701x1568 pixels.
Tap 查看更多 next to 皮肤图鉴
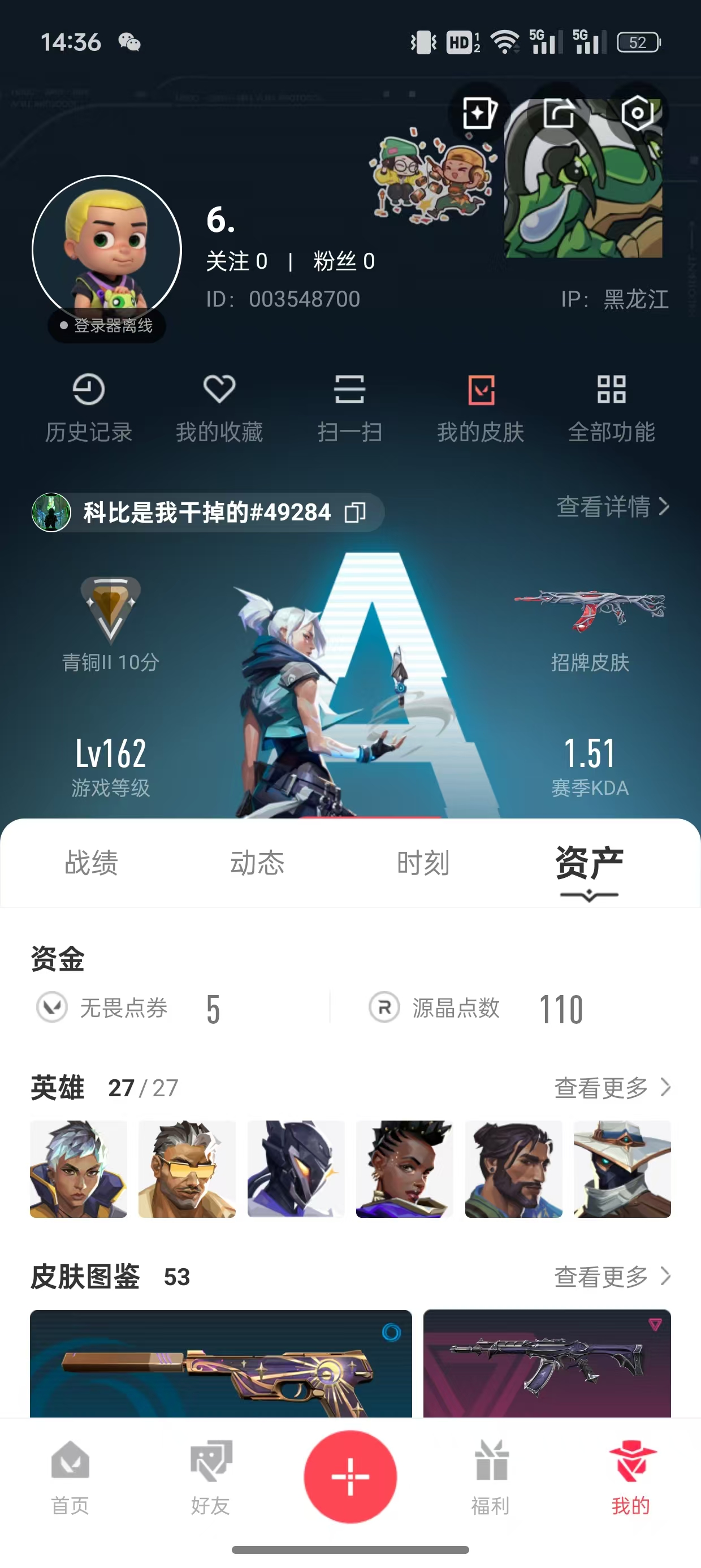click(x=613, y=1277)
